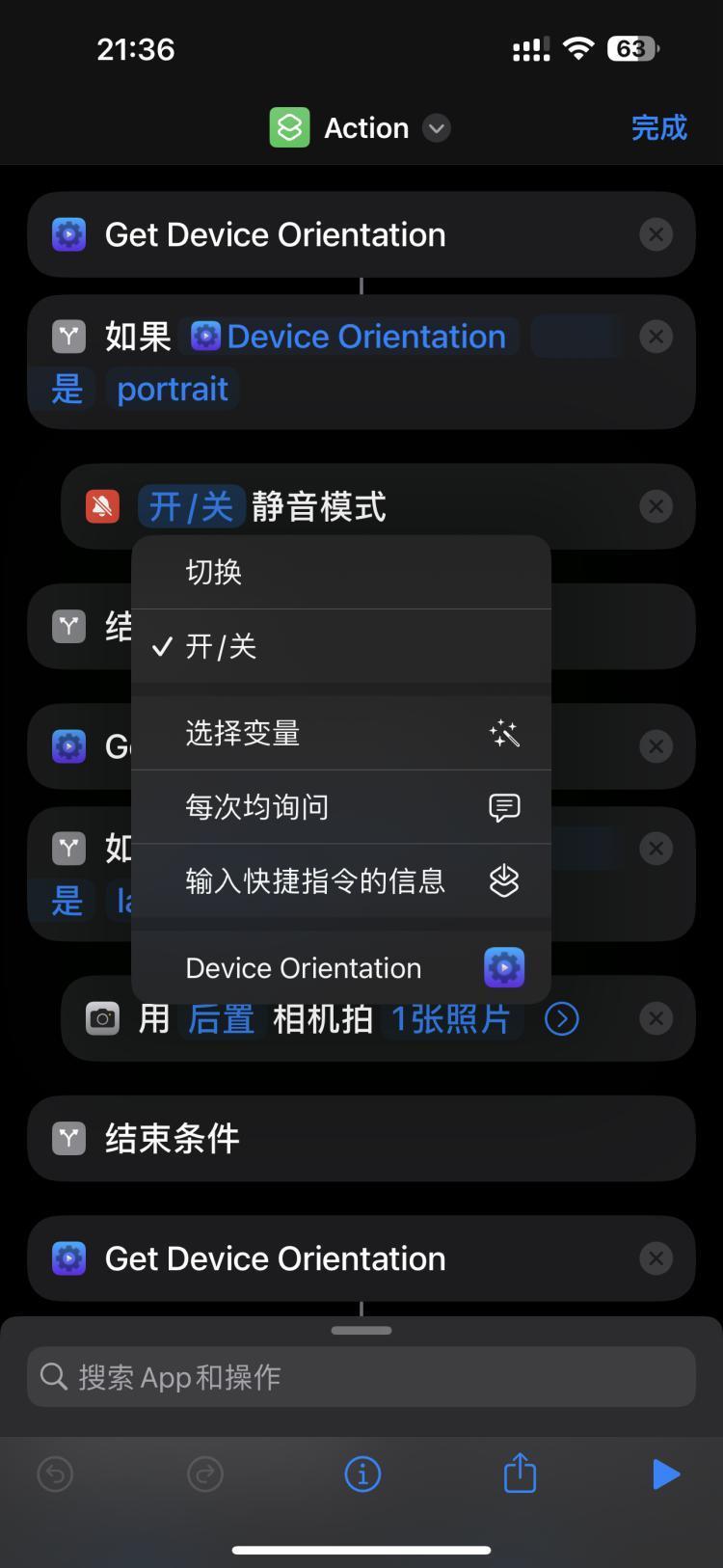Viewport: 723px width, 1568px height.
Task: Open the Action title dropdown
Action: (435, 127)
